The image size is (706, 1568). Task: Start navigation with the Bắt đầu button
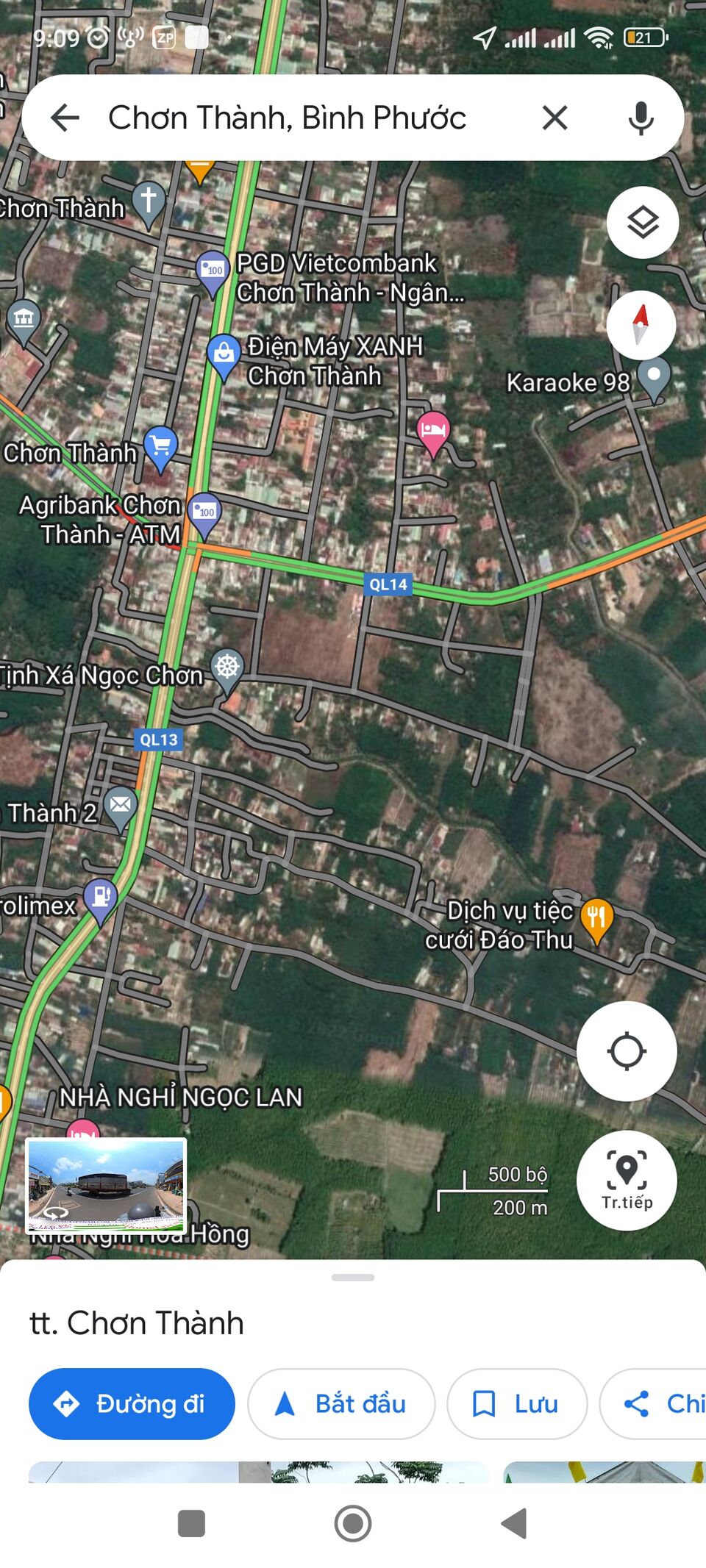pos(341,1403)
